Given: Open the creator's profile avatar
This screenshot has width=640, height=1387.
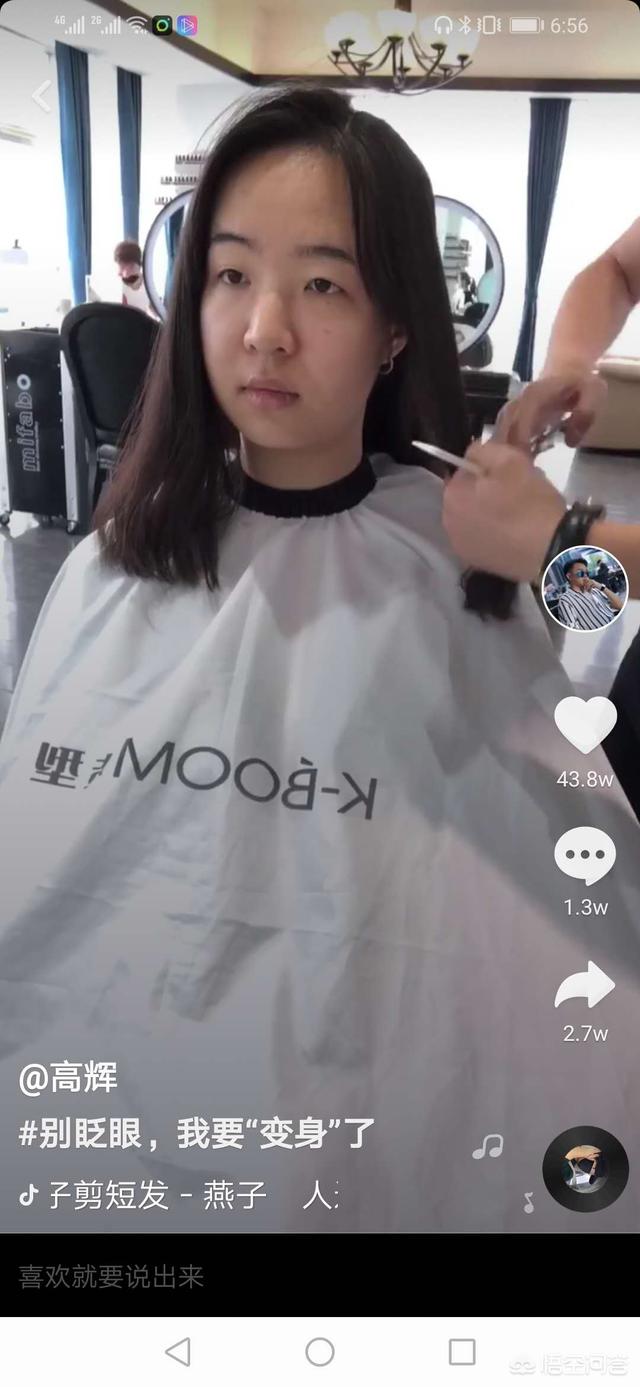Looking at the screenshot, I should click(x=584, y=588).
